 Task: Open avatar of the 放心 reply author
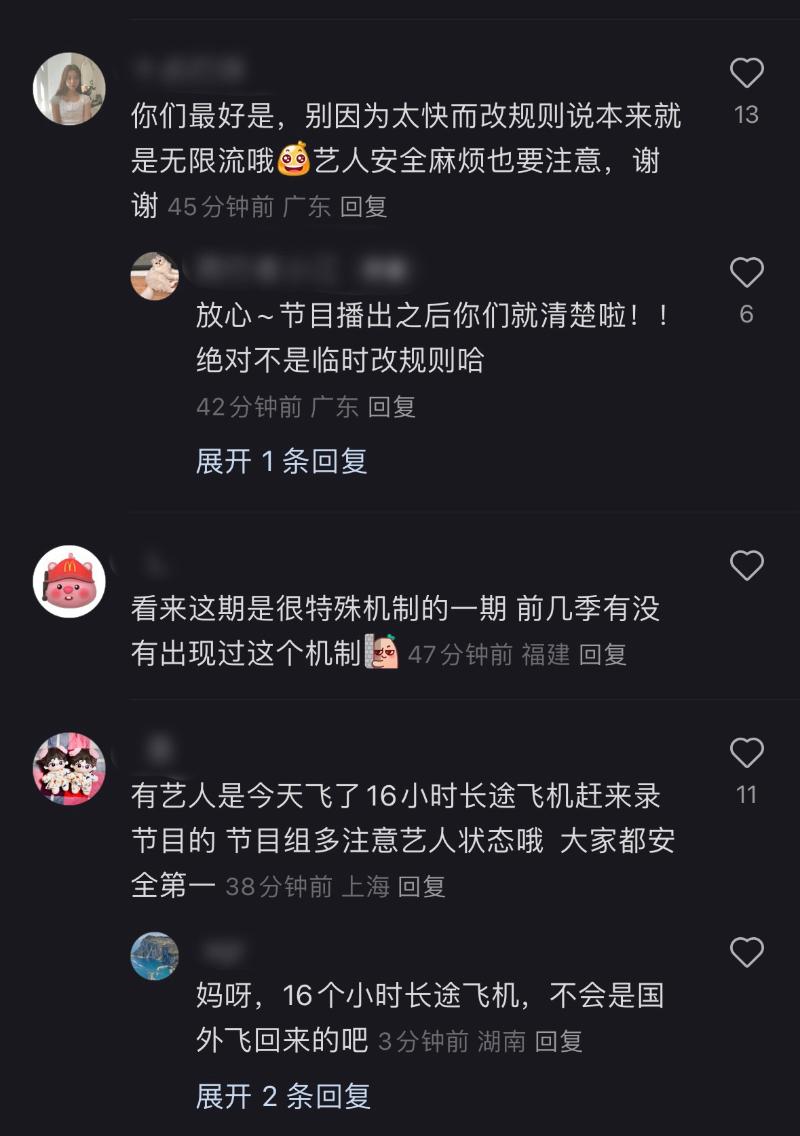[154, 276]
